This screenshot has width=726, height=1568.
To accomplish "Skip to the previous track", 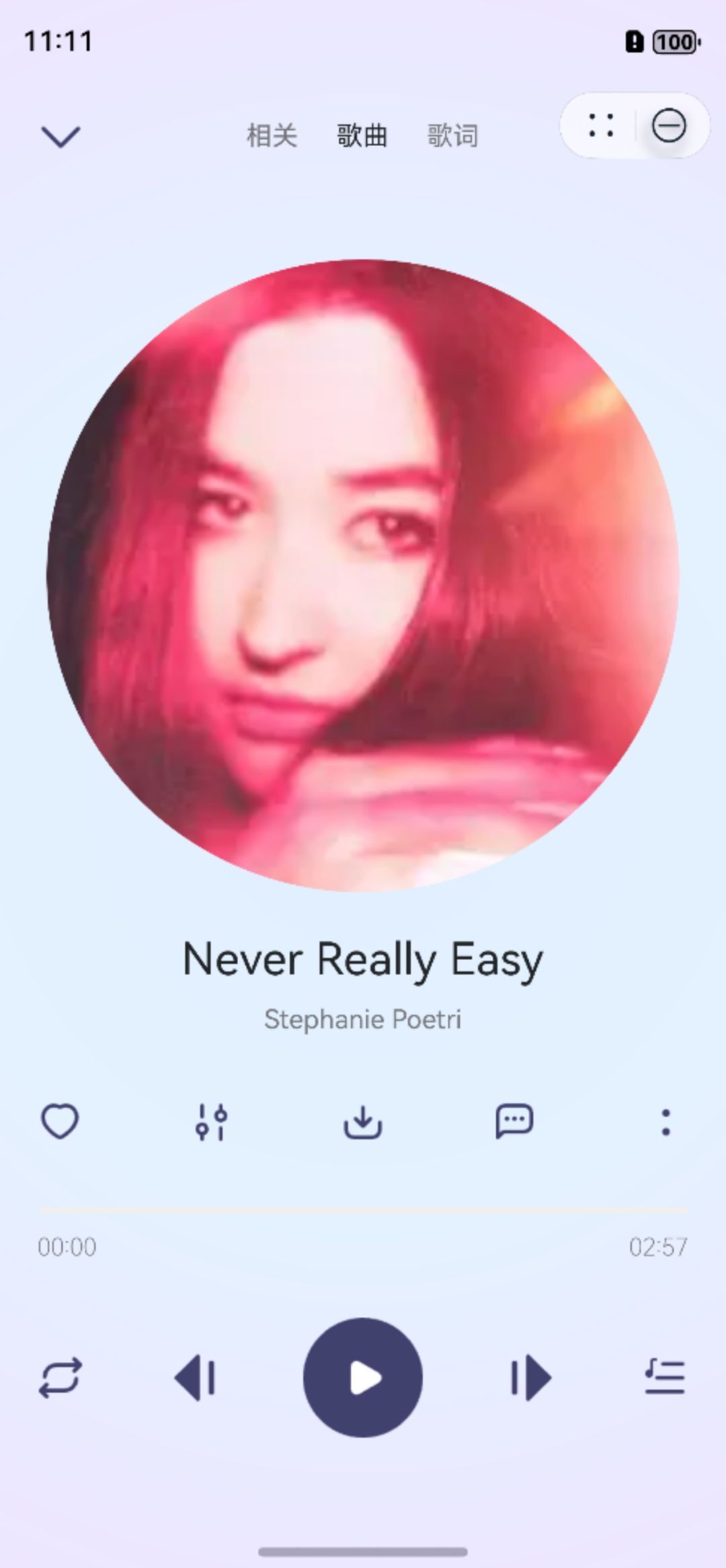I will 195,1378.
